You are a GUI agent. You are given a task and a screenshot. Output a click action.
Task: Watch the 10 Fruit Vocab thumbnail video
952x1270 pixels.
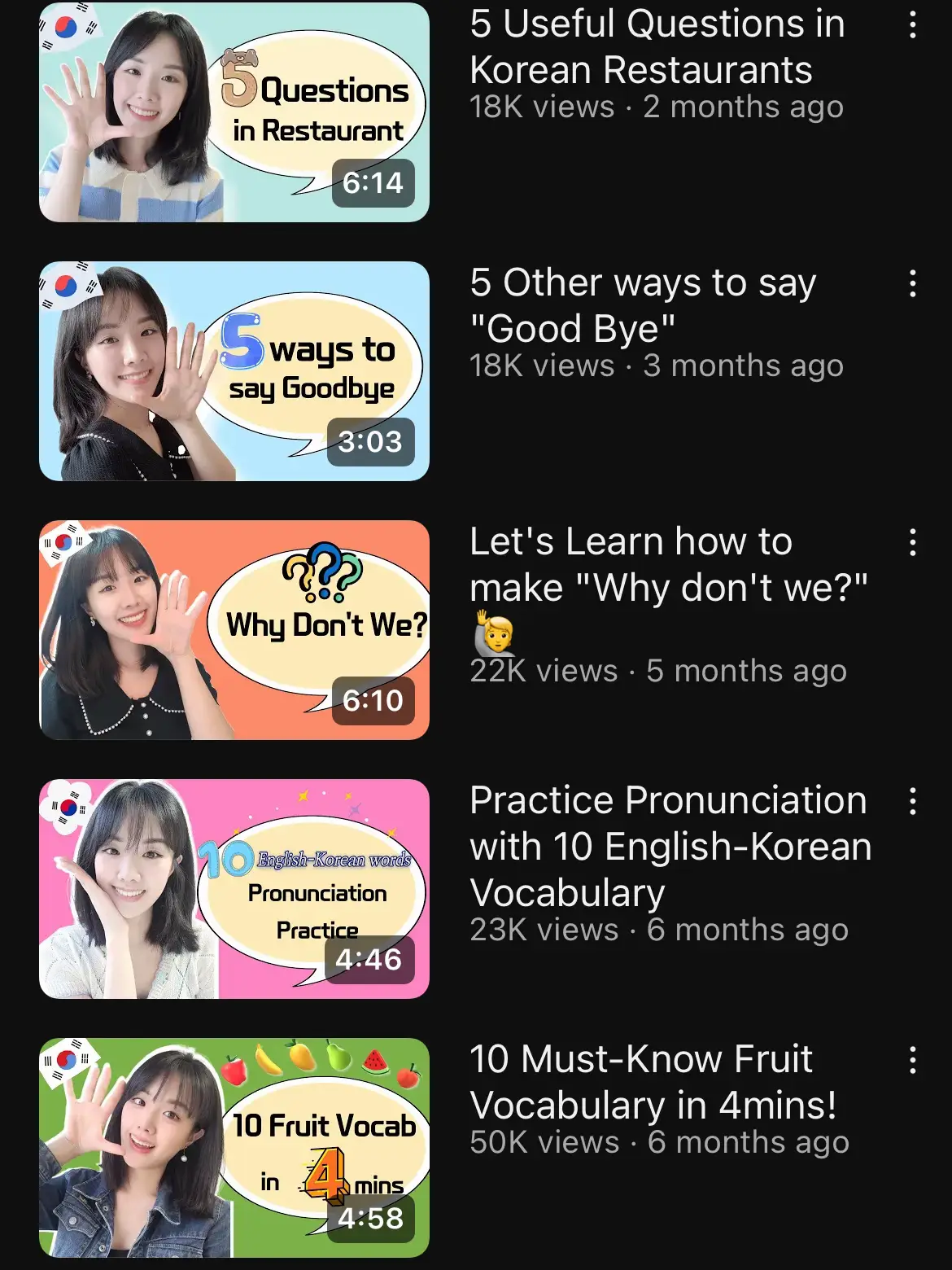(x=234, y=1148)
